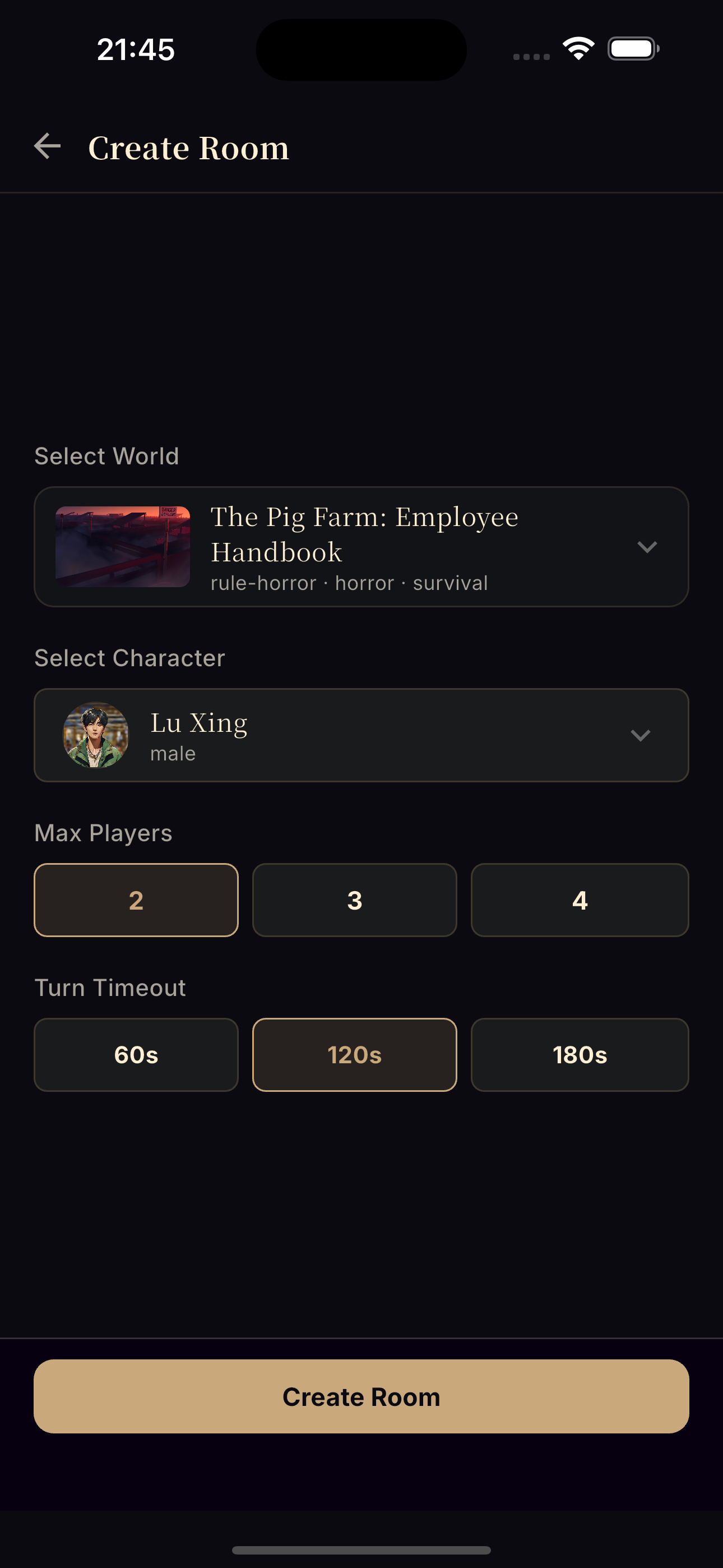The height and width of the screenshot is (1568, 723).
Task: Set turn timeout to 60s
Action: click(x=136, y=1055)
